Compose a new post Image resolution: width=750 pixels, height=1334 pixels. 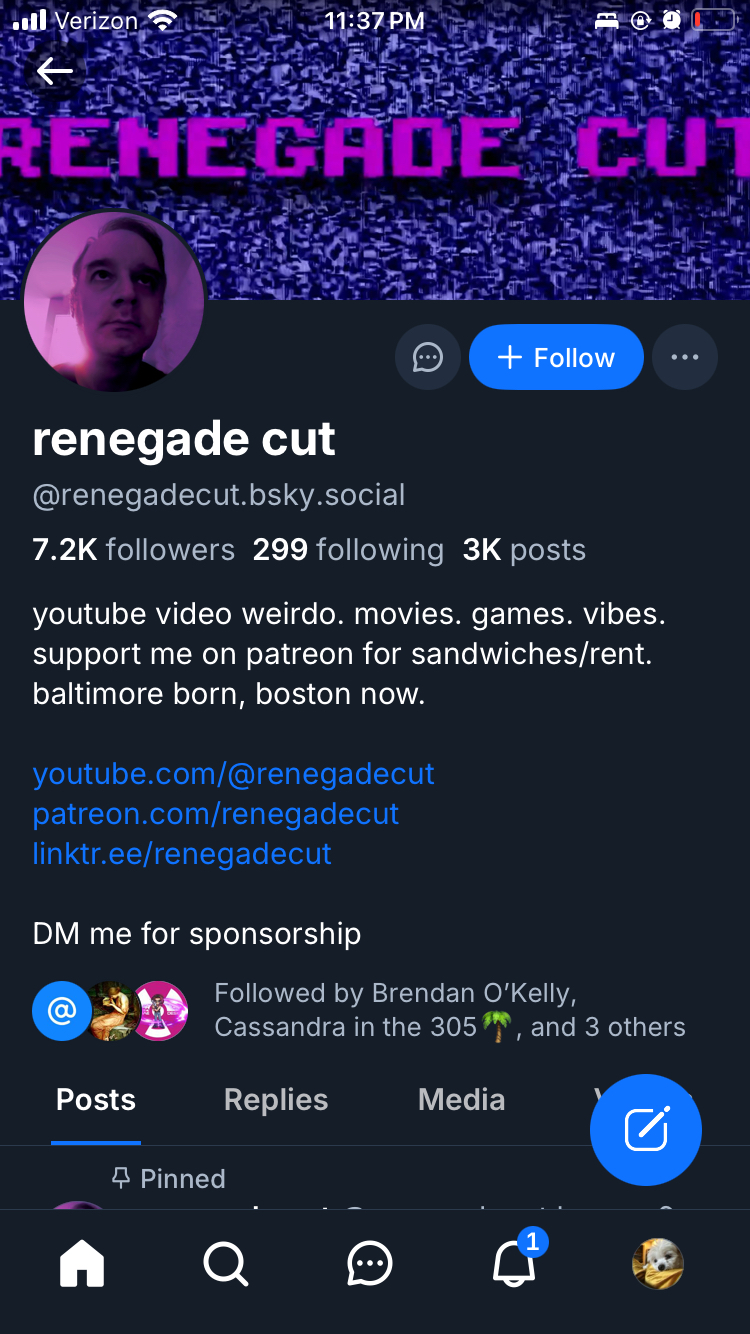click(646, 1130)
